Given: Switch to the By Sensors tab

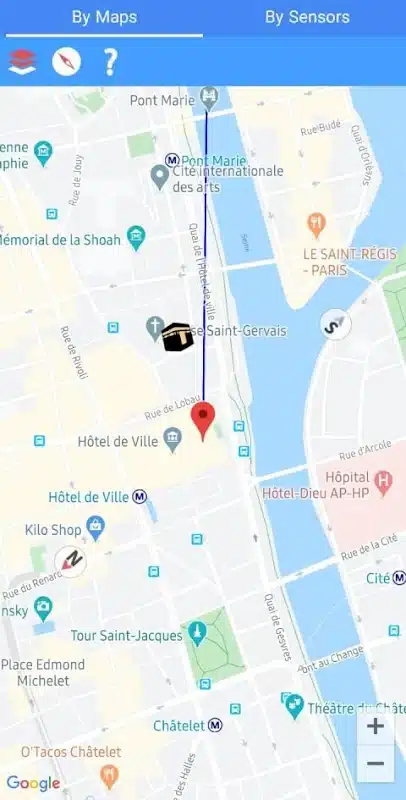Looking at the screenshot, I should click(x=307, y=17).
